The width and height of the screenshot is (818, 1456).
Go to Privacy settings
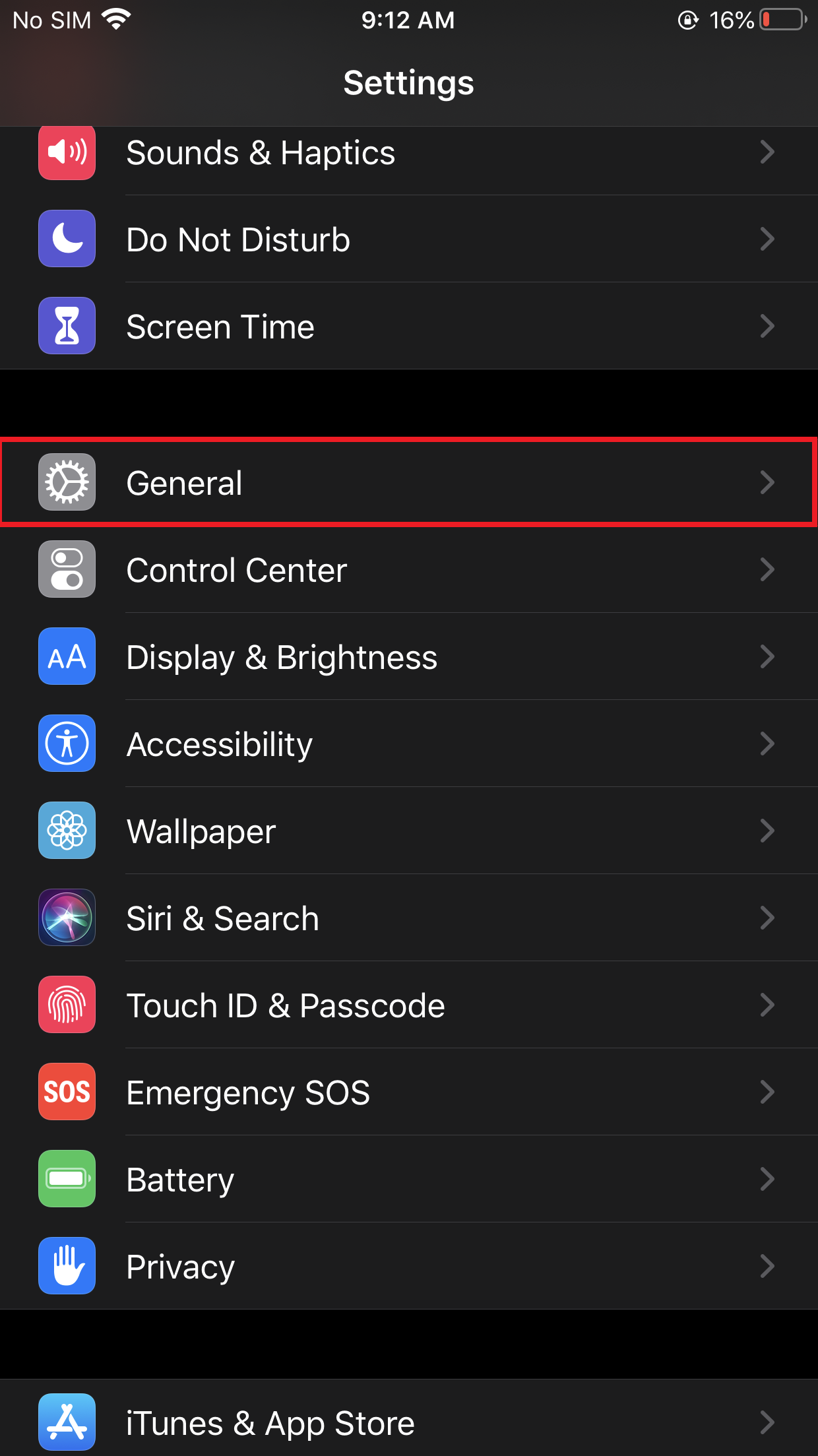(409, 1267)
